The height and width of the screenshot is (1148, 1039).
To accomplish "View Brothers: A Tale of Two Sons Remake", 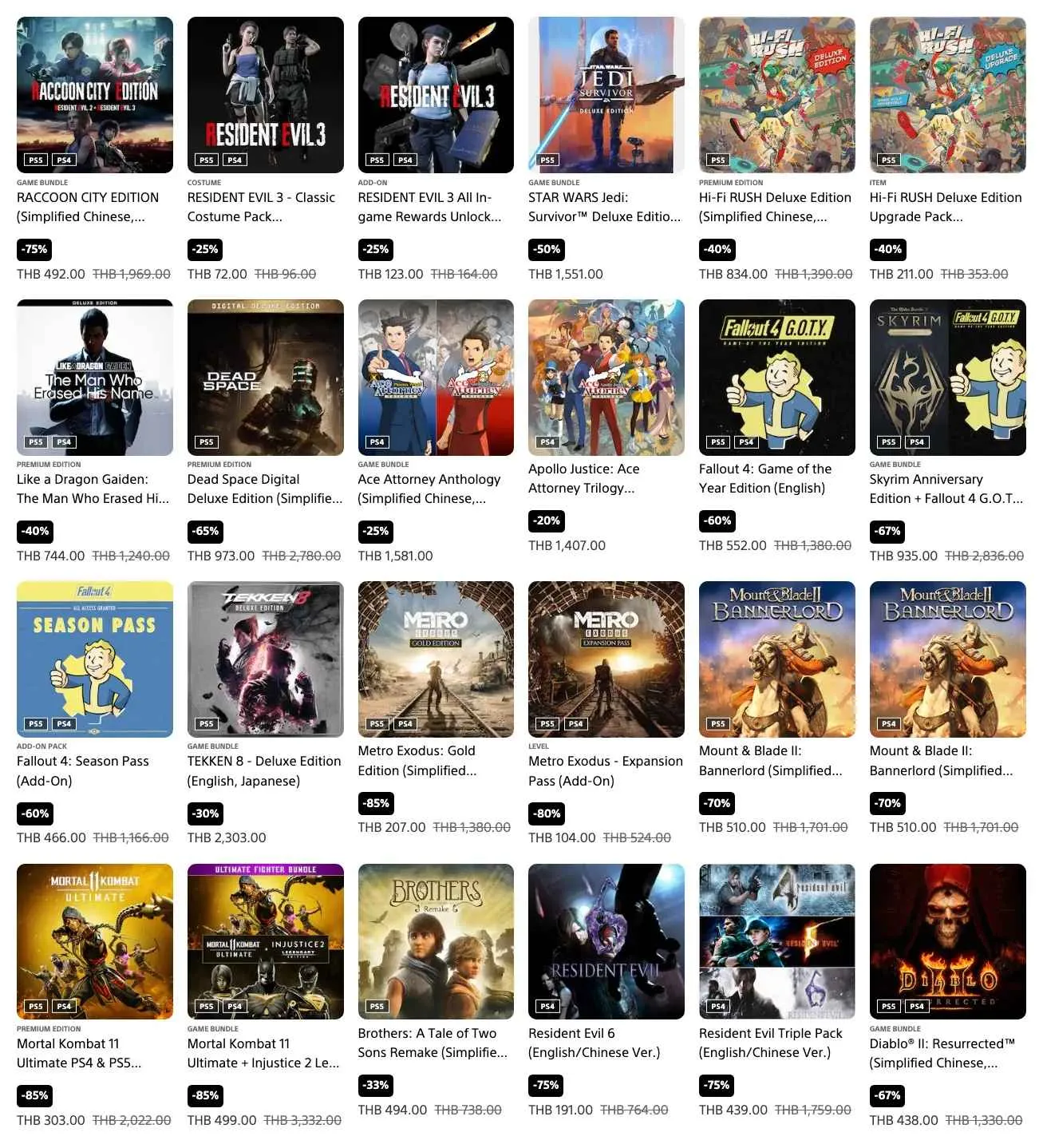I will pyautogui.click(x=436, y=941).
